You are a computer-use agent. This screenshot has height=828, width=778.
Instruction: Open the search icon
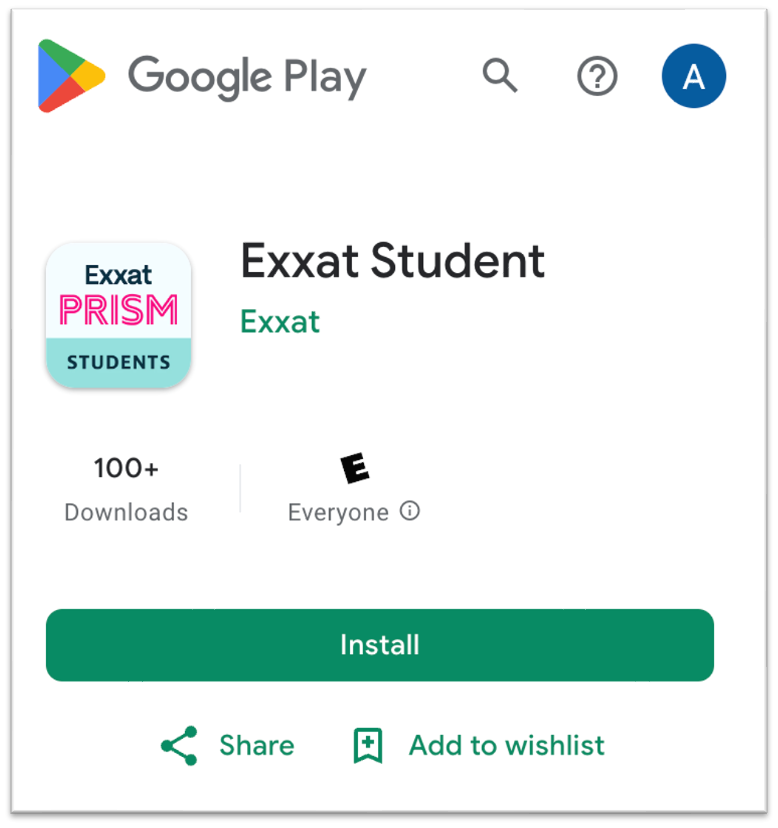(x=499, y=75)
